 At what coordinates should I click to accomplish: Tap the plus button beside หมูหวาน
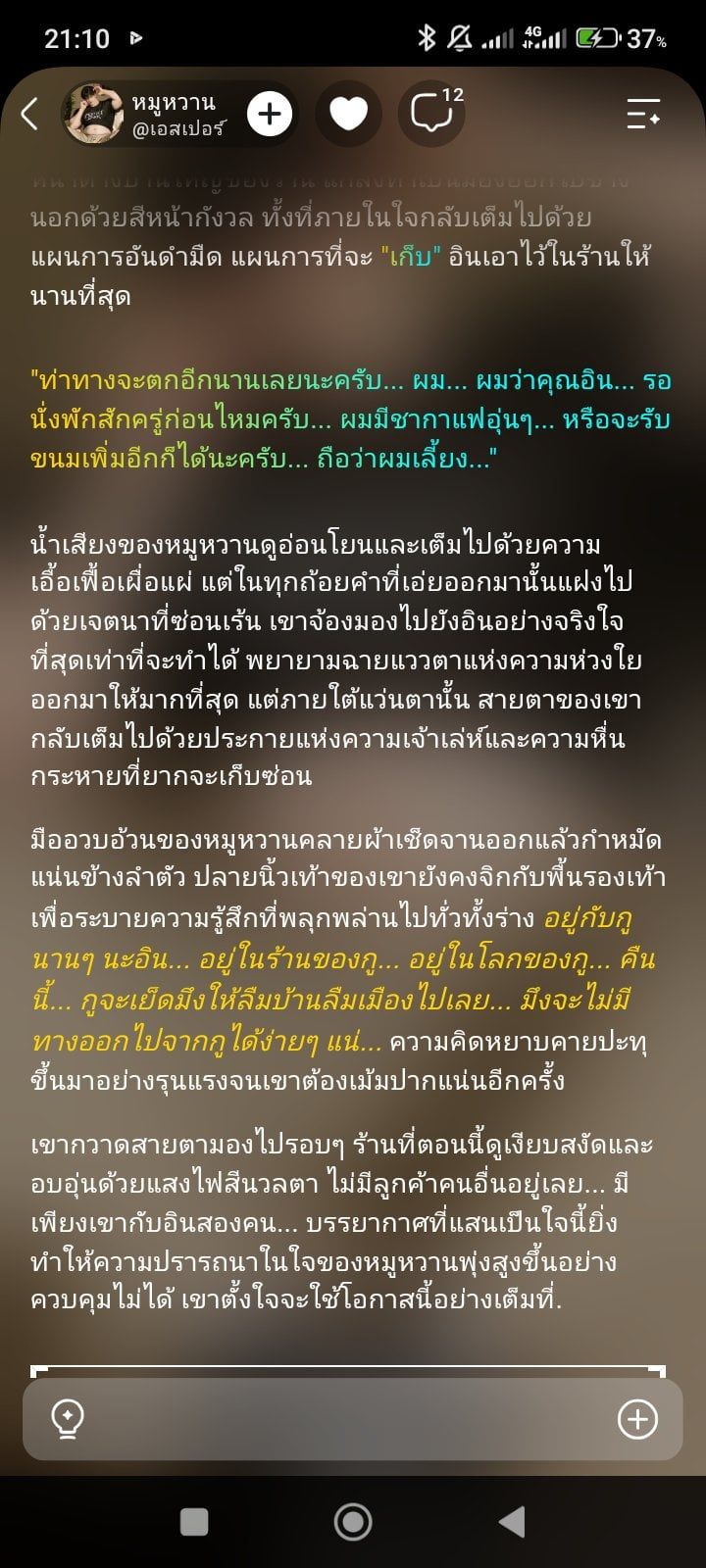coord(270,115)
